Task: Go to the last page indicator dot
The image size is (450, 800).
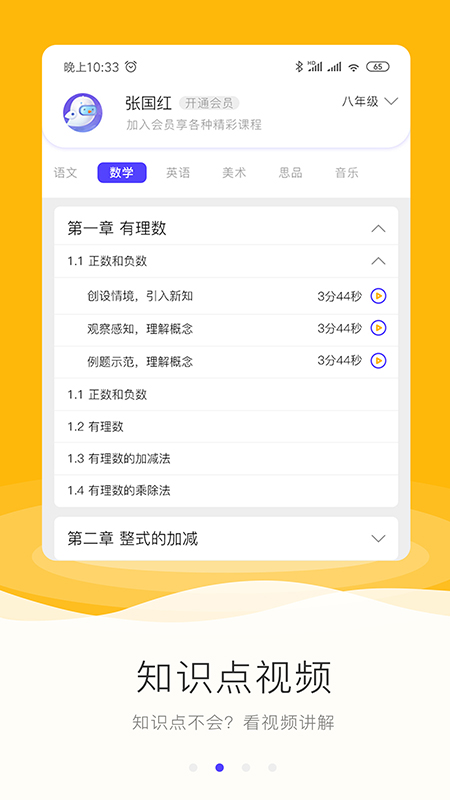Action: tap(272, 767)
